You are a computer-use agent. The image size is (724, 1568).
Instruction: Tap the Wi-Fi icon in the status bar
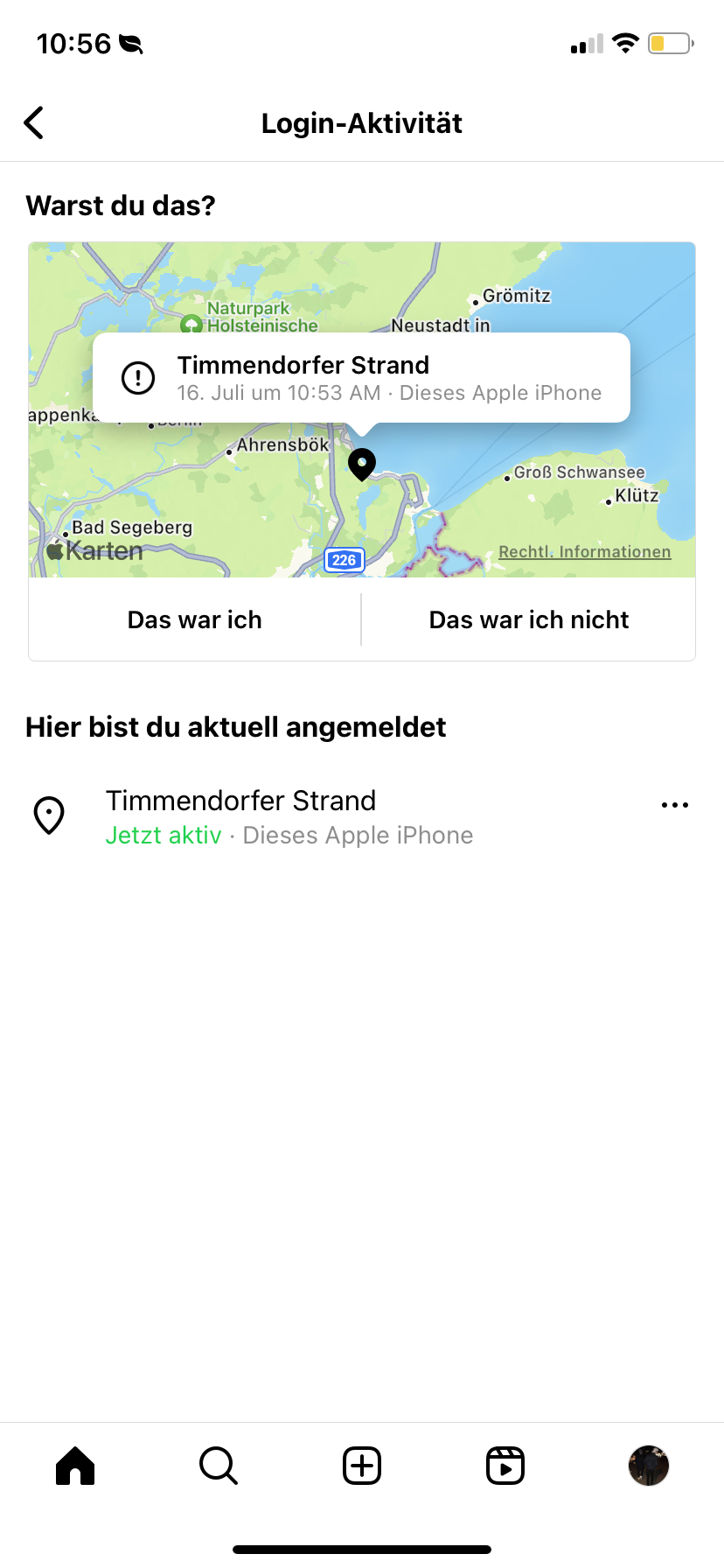[x=625, y=43]
